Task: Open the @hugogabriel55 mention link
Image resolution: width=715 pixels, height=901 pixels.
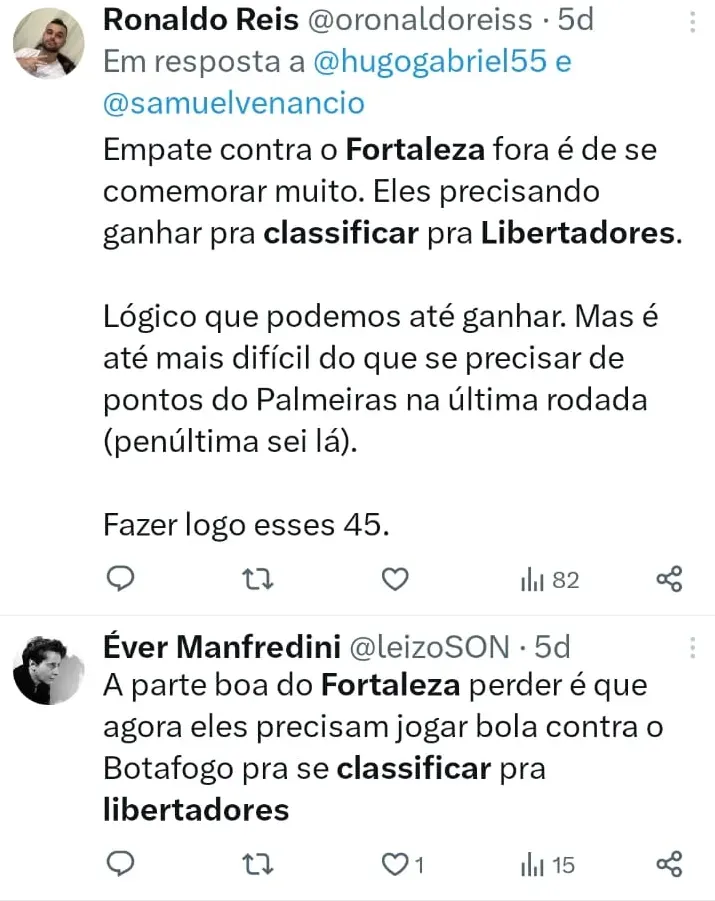Action: point(430,62)
